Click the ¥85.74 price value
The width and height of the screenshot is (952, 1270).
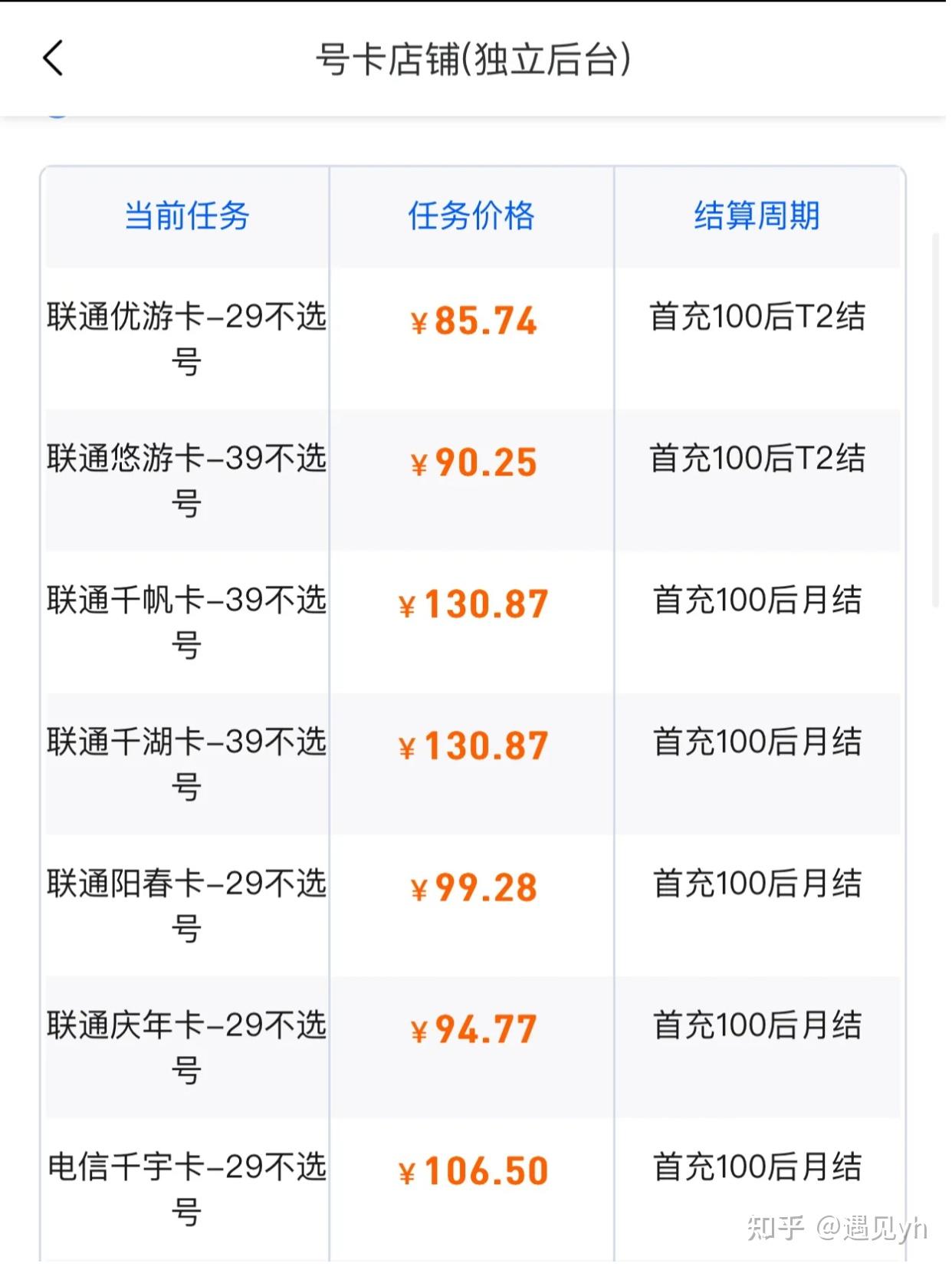[472, 322]
